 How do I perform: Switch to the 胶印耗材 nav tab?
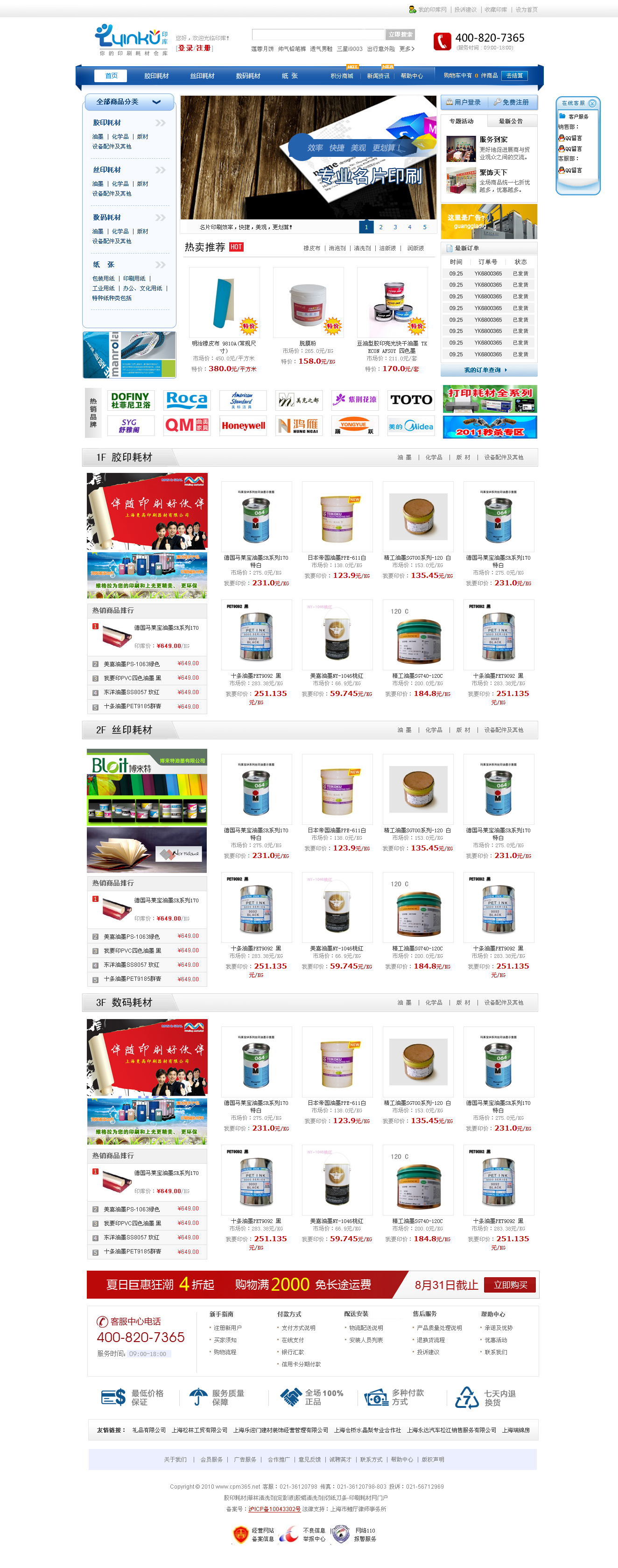tap(156, 76)
